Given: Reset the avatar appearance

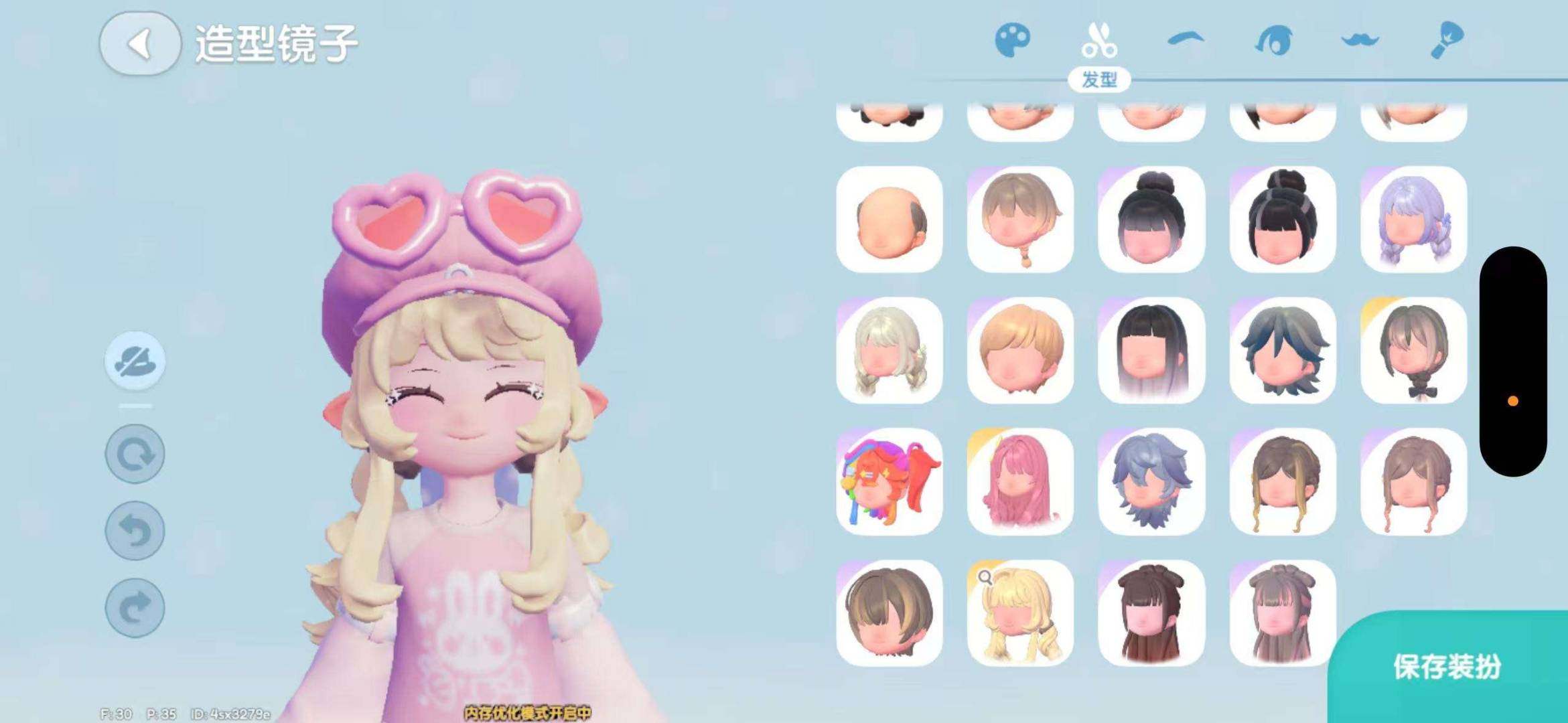Looking at the screenshot, I should point(135,455).
